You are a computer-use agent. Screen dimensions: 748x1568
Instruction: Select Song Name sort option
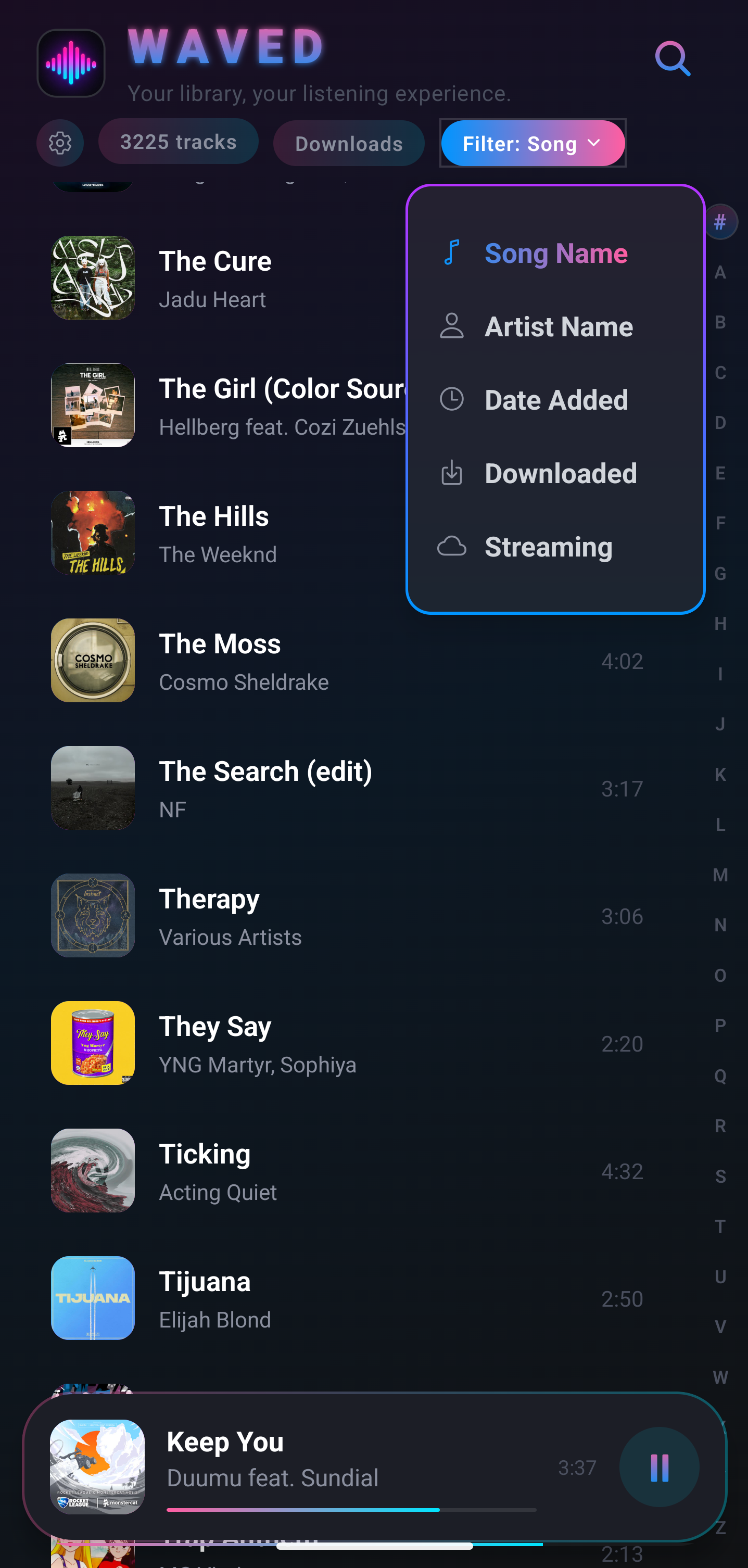pyautogui.click(x=555, y=253)
